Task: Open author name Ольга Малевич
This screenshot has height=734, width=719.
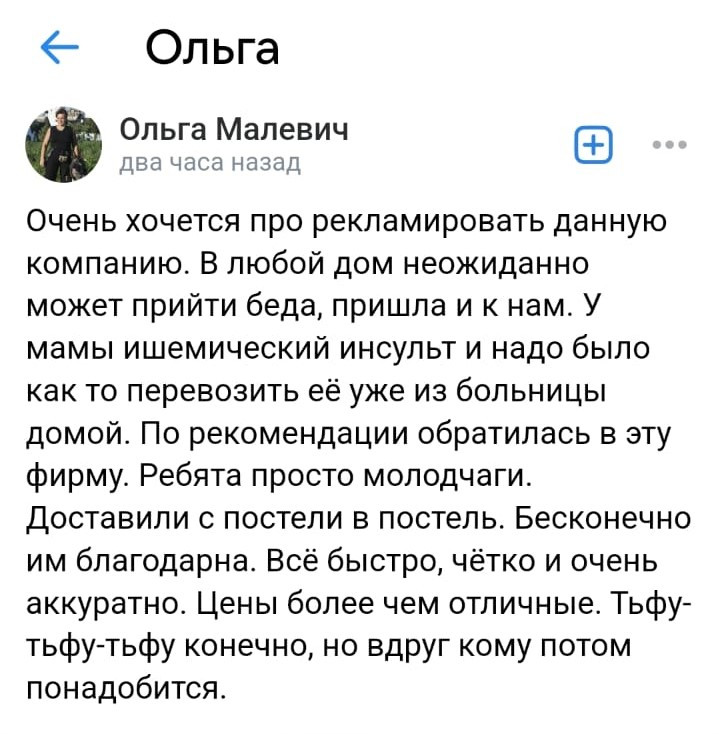Action: 234,130
